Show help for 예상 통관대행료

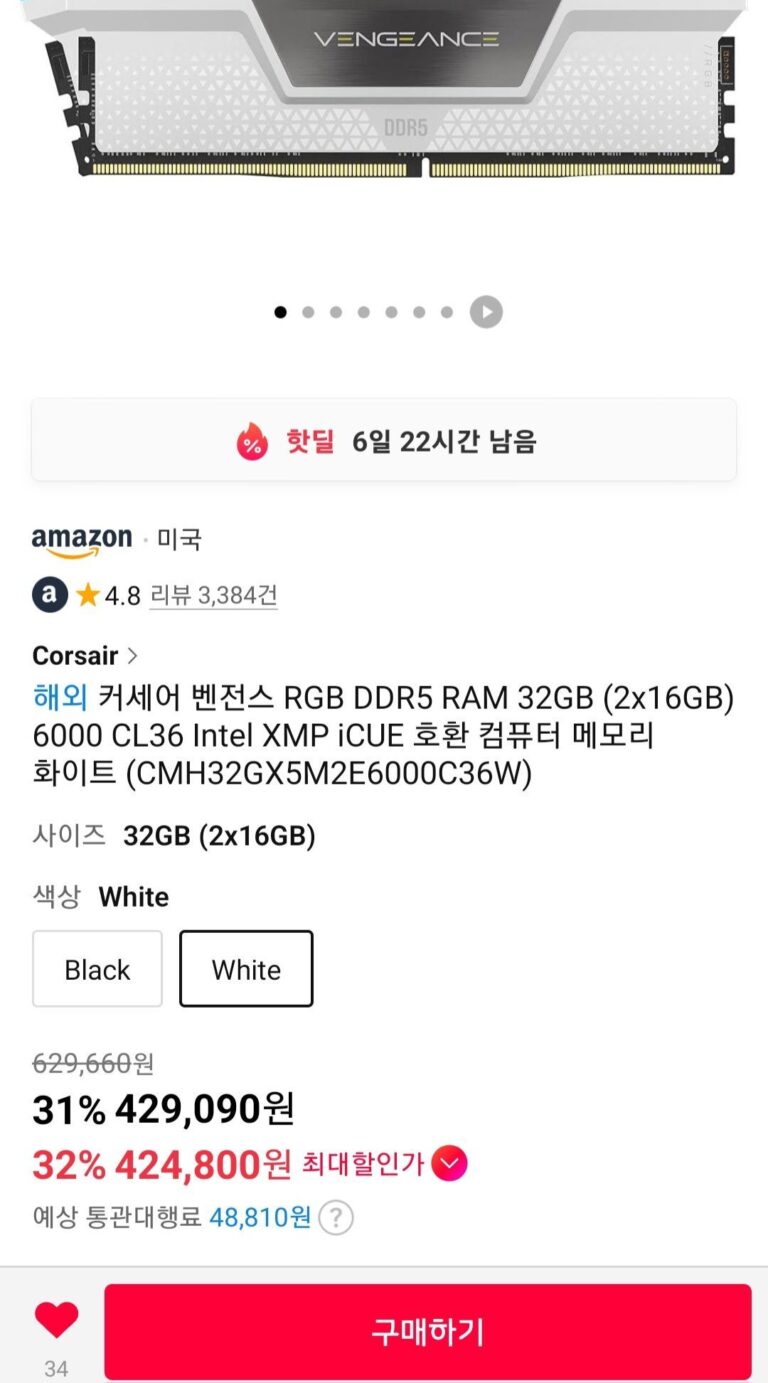tap(336, 1218)
